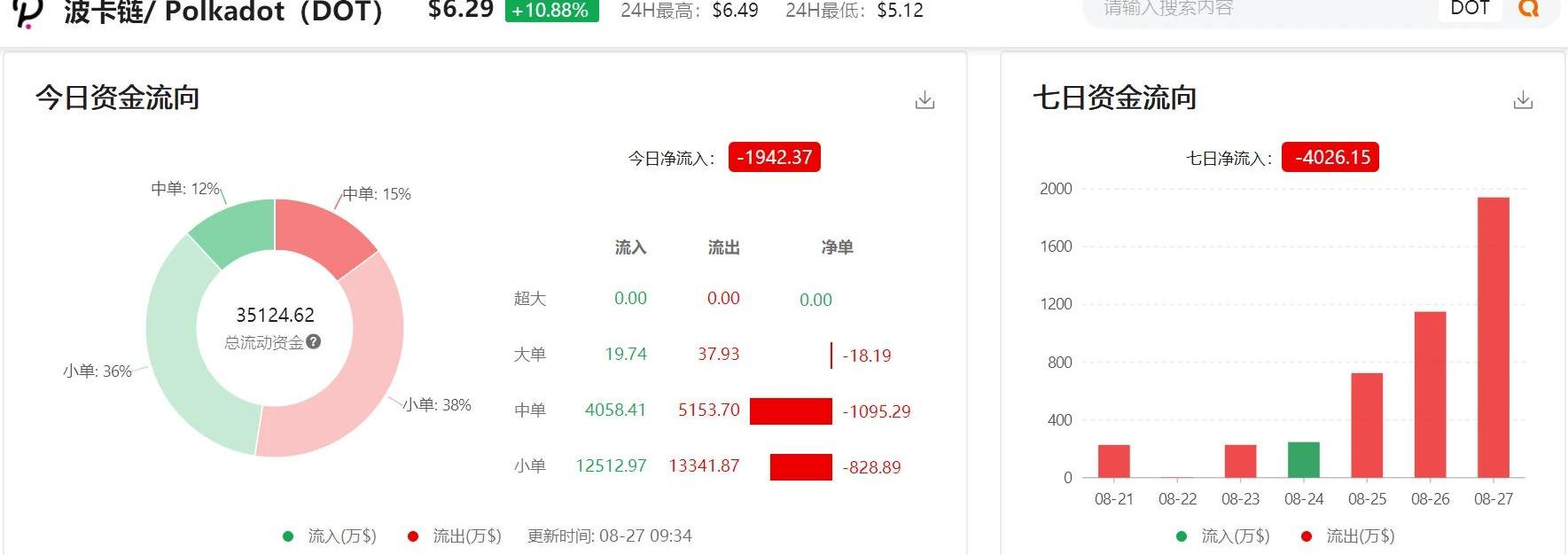Screen dimensions: 1568x555
Task: Toggle 流入(万$) legend under the seven-day chart
Action: [1223, 536]
